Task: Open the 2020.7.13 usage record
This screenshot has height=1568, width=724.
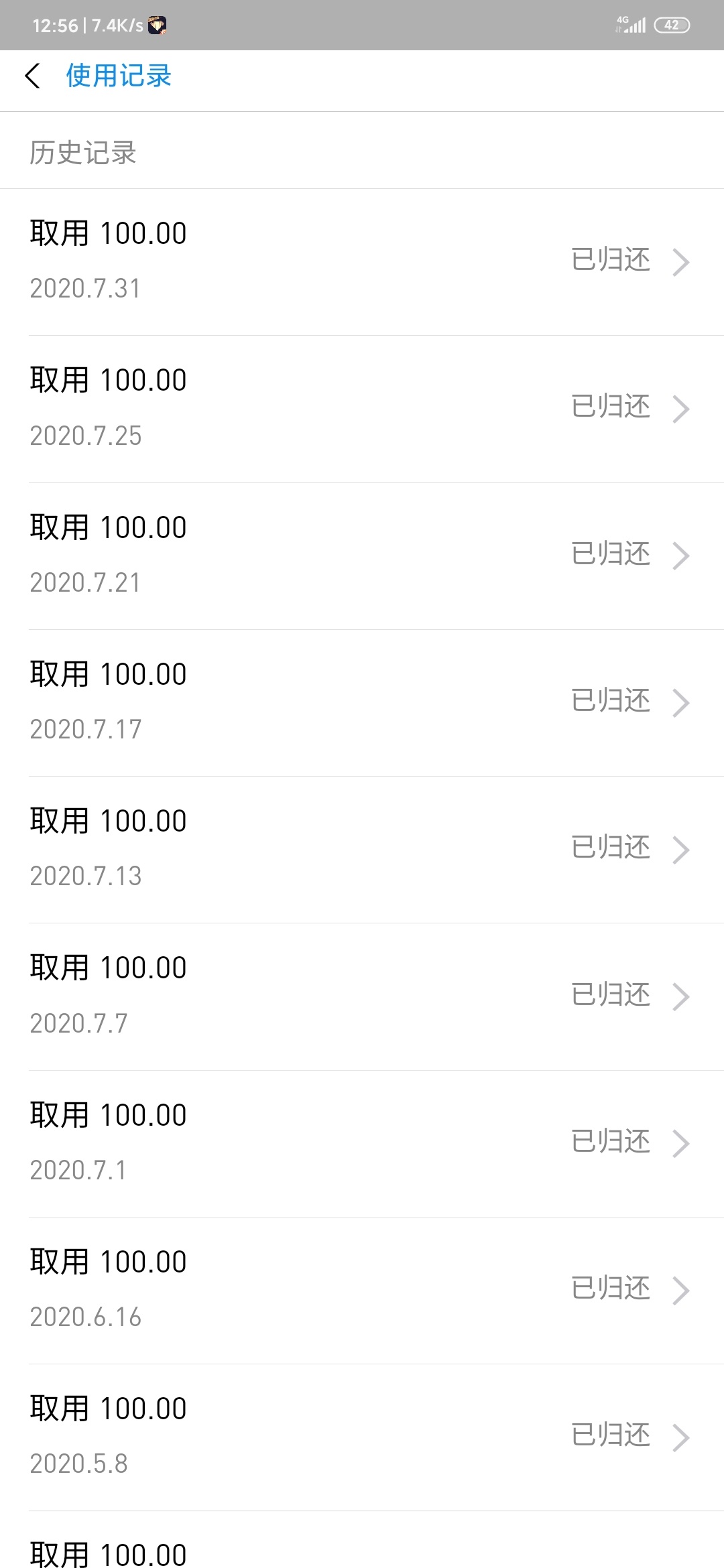Action: [x=362, y=850]
